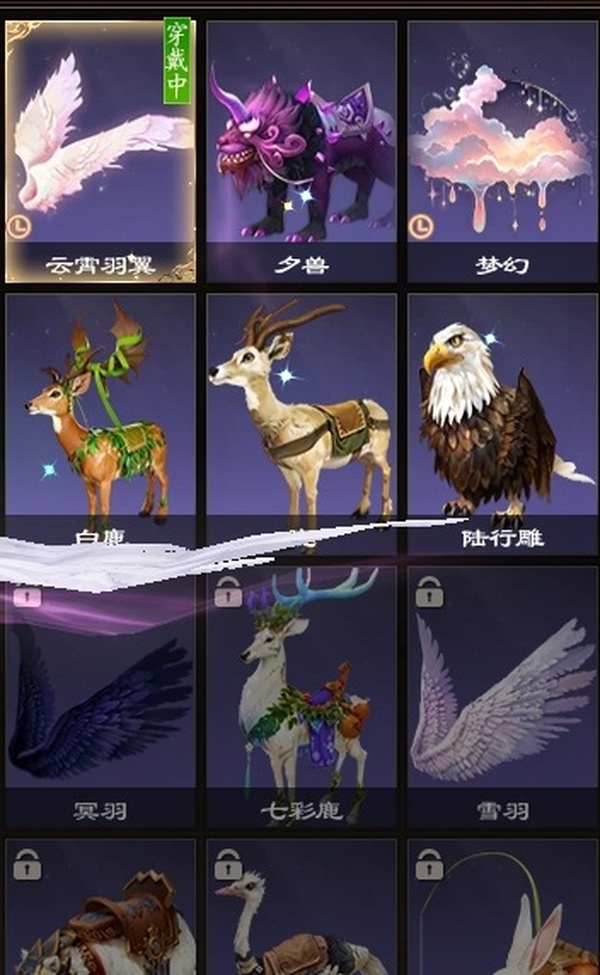The image size is (600, 975).
Task: Choose the 梦幻 cloud card
Action: click(501, 150)
